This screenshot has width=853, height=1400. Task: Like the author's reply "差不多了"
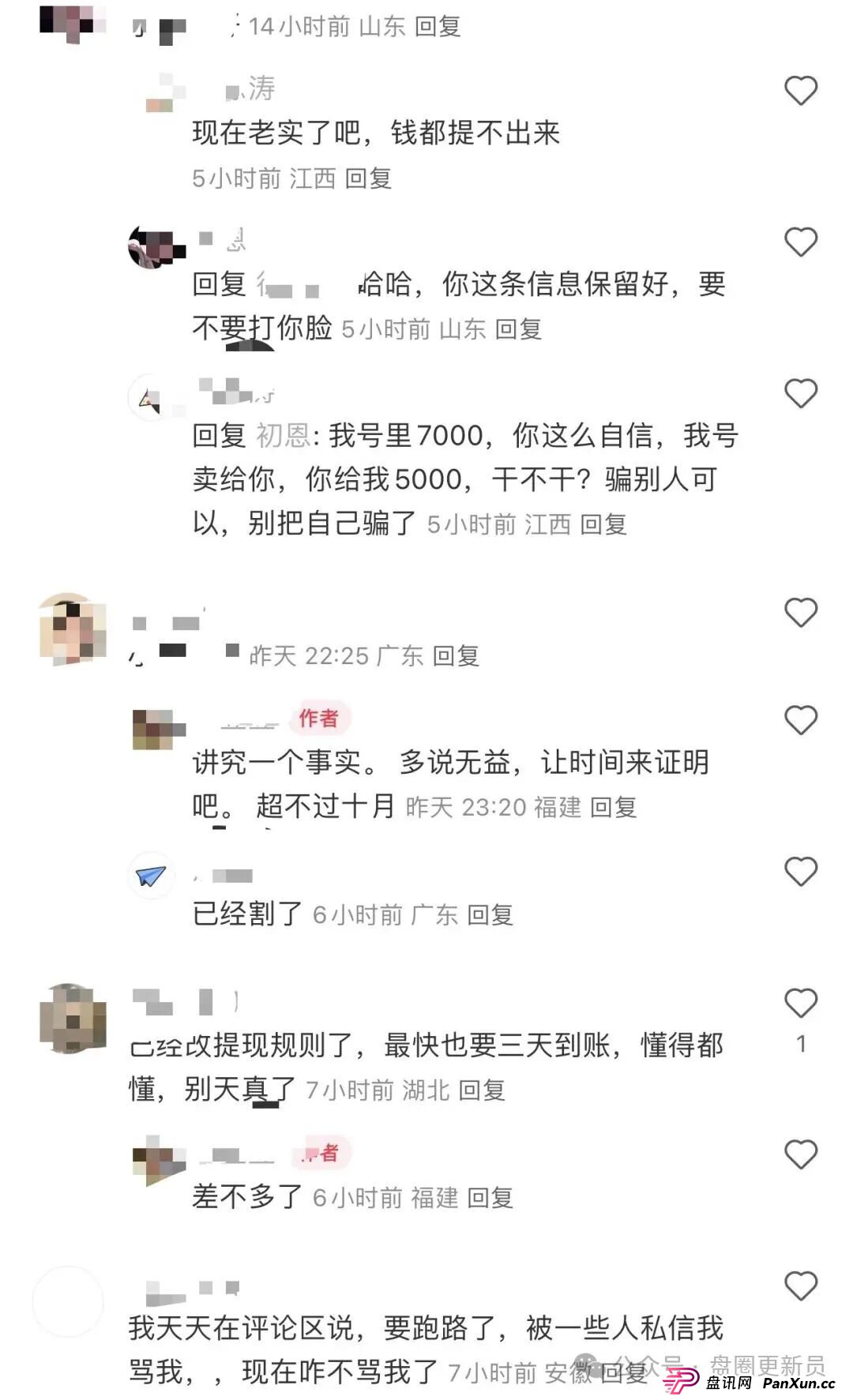[x=800, y=1155]
